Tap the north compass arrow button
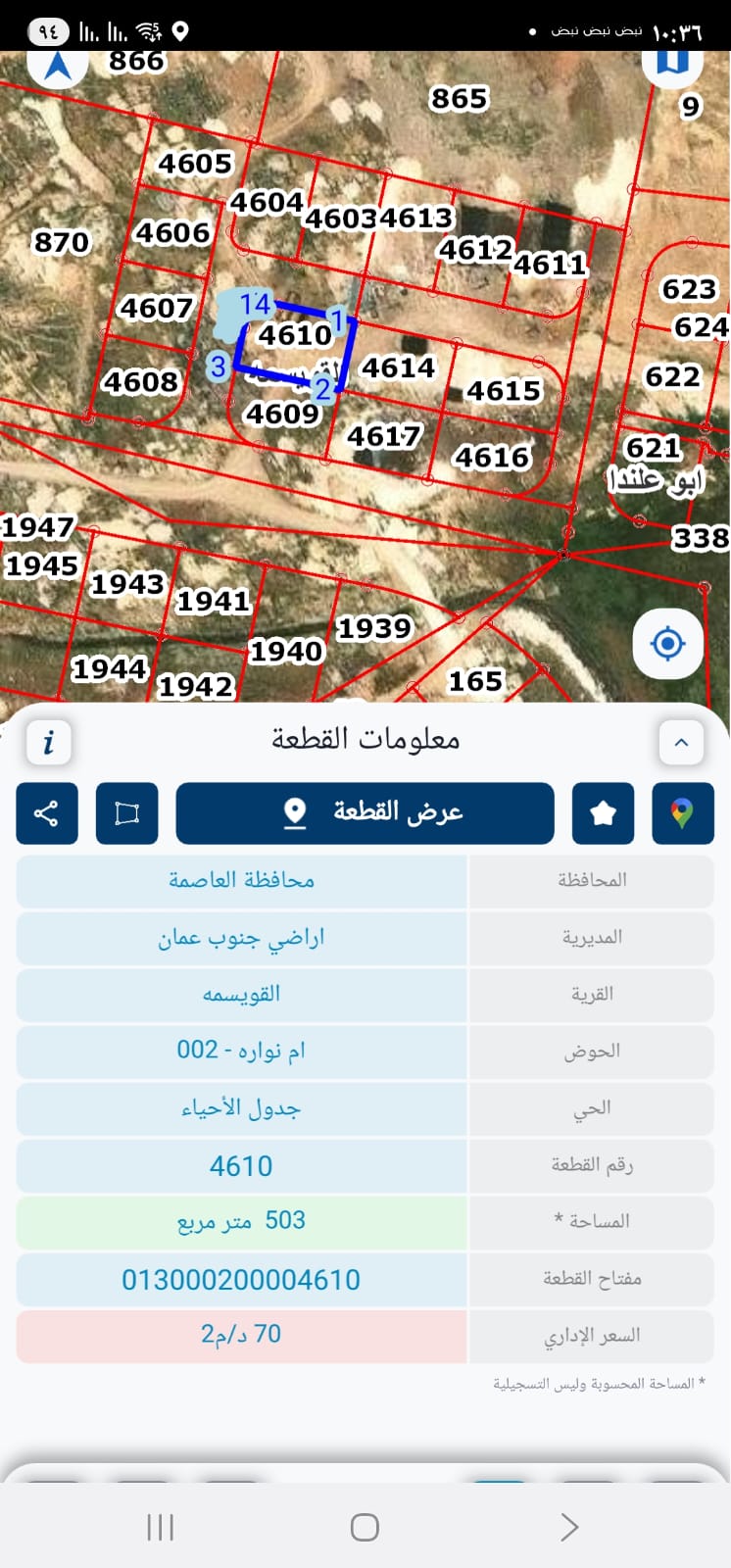Viewport: 731px width, 1568px height. [x=59, y=67]
